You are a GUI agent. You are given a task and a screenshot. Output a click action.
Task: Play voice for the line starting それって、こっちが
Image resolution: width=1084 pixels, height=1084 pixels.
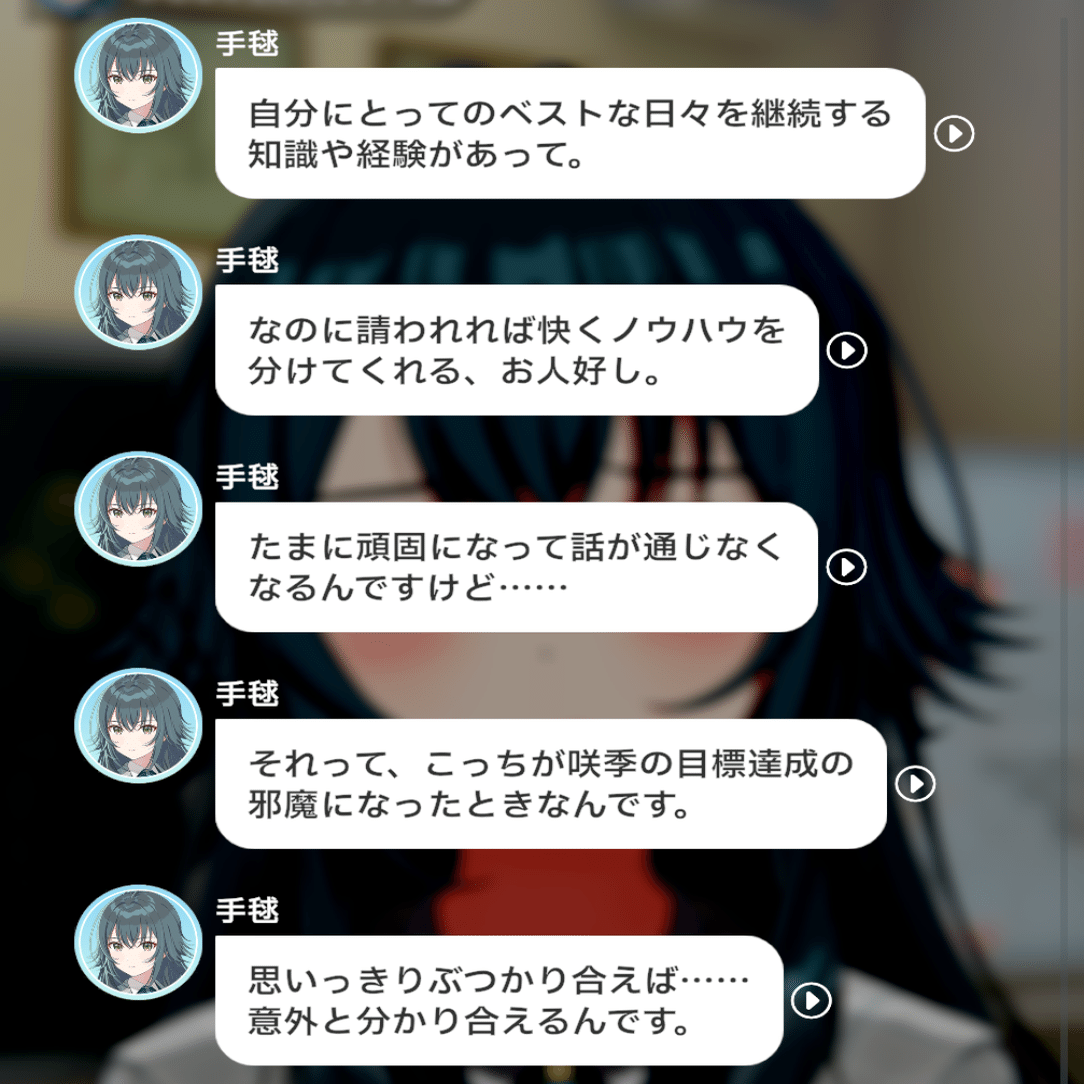point(915,784)
